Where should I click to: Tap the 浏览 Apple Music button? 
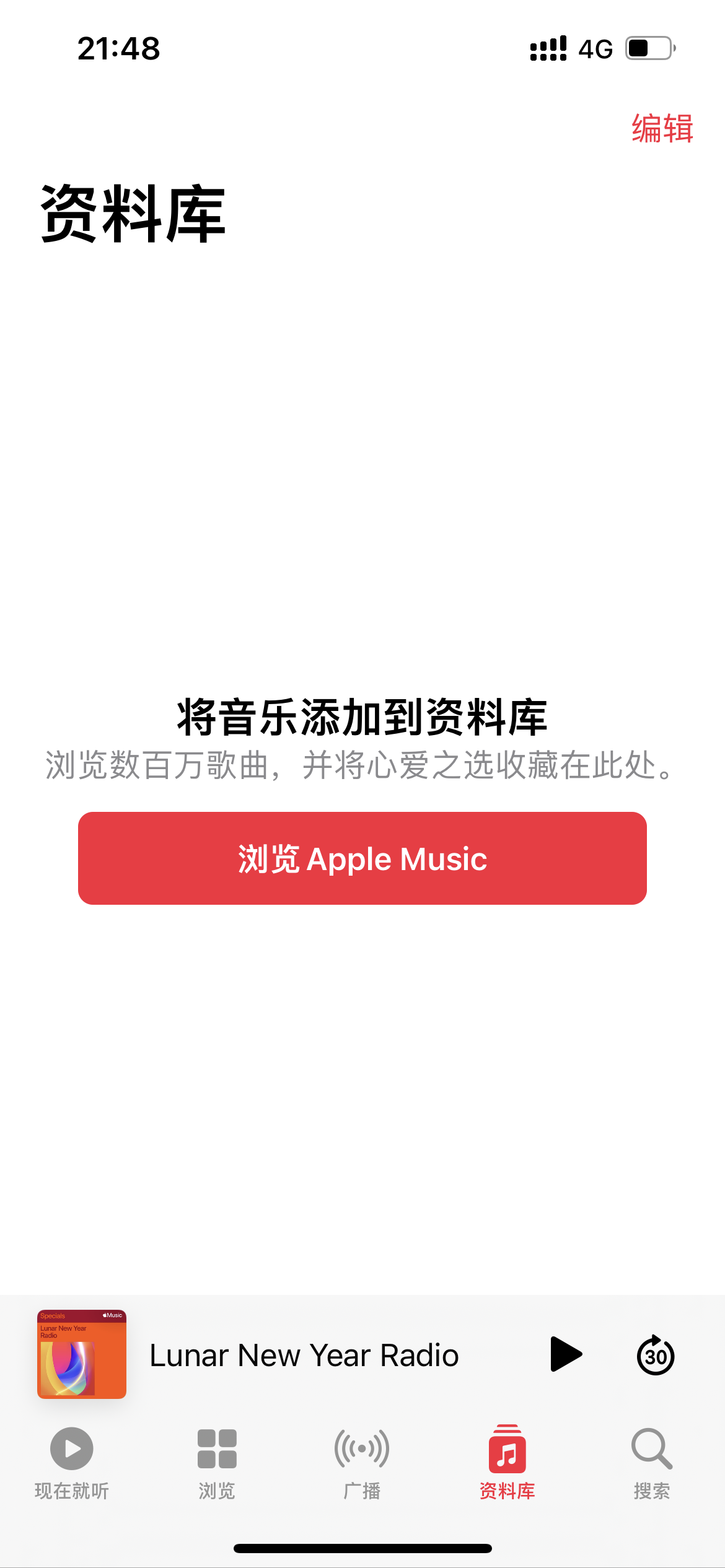362,858
